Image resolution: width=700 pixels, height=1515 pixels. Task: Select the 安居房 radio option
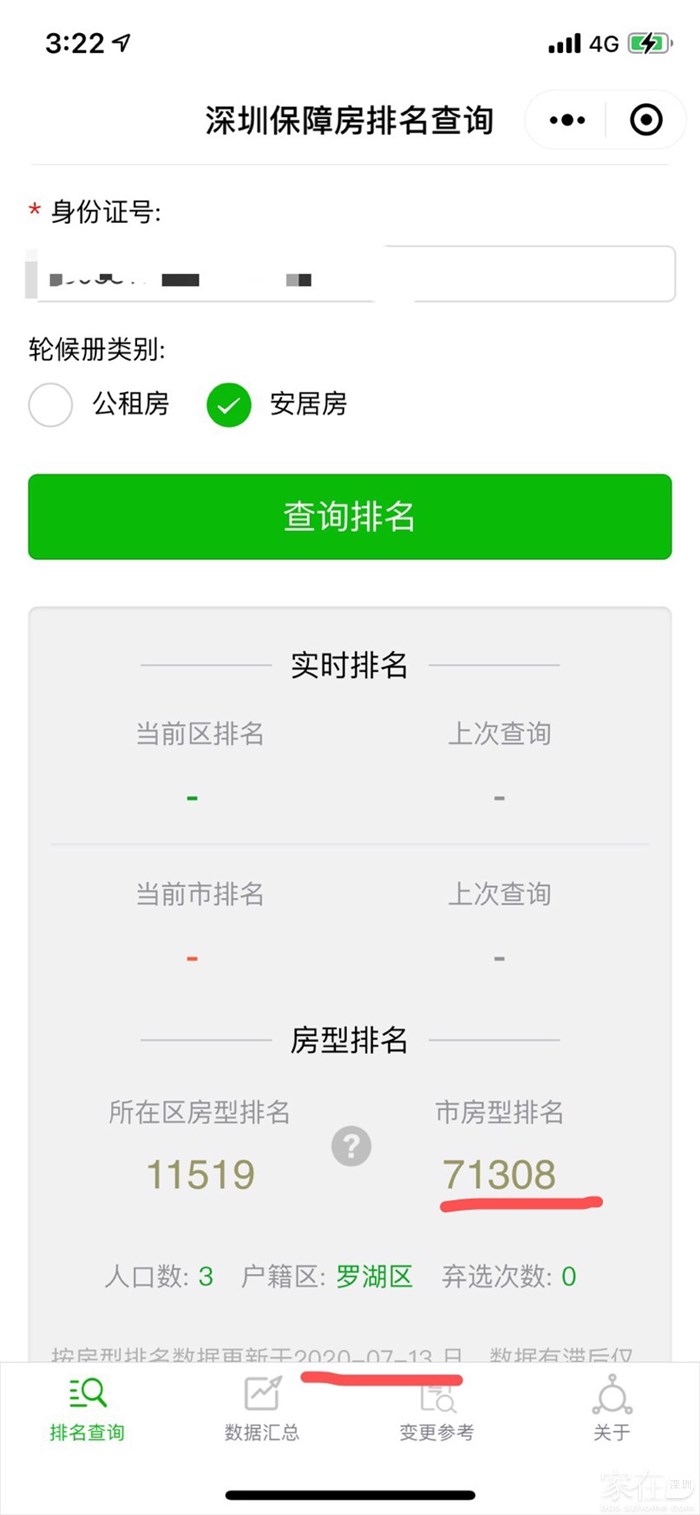click(229, 405)
